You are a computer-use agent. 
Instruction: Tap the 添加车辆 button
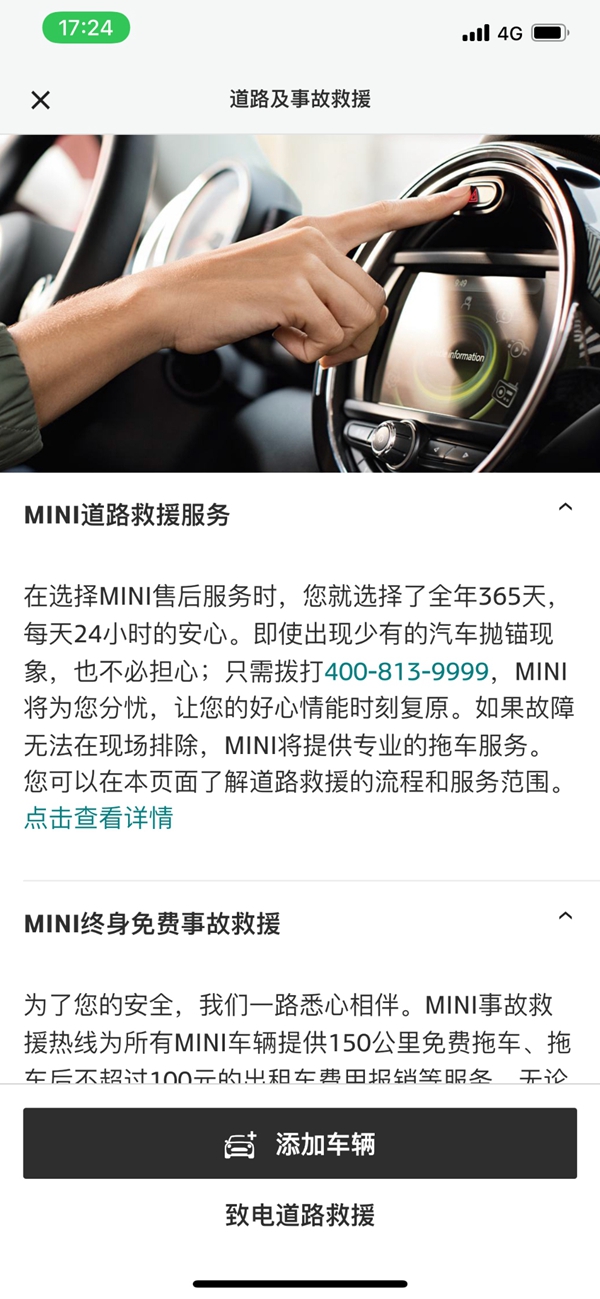[300, 1144]
